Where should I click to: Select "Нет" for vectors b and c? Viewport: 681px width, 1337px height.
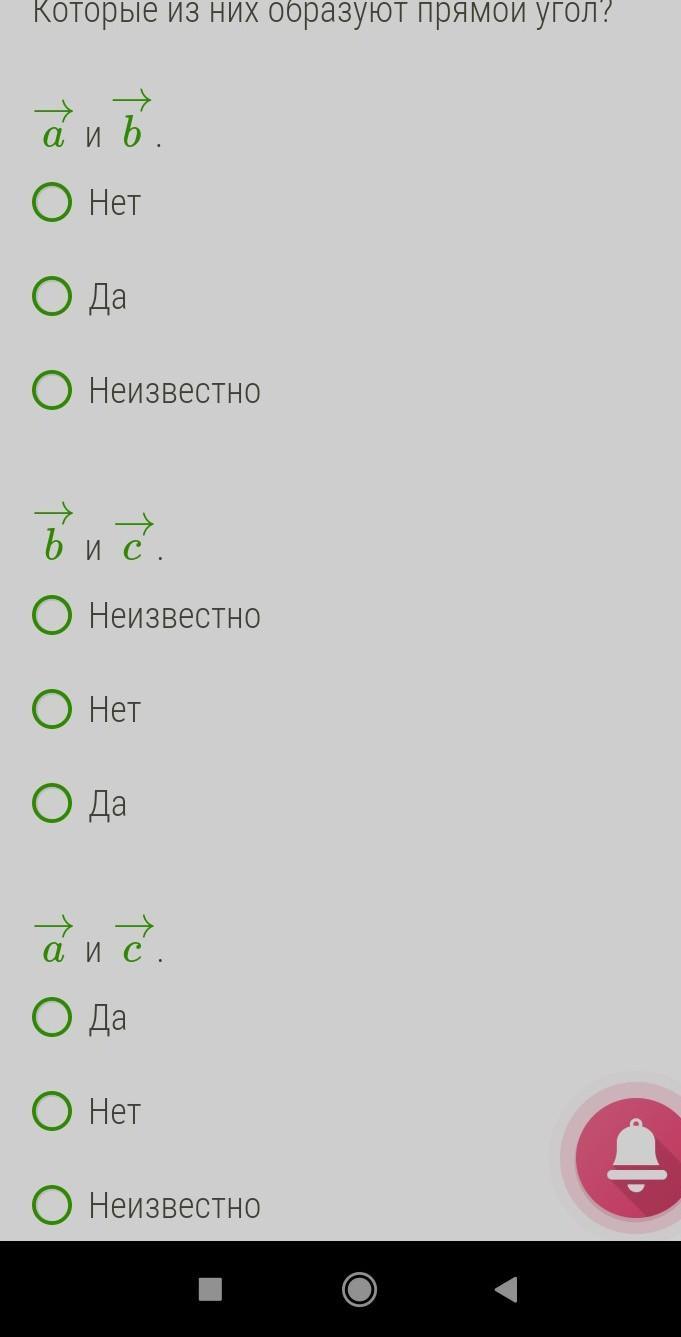point(52,709)
